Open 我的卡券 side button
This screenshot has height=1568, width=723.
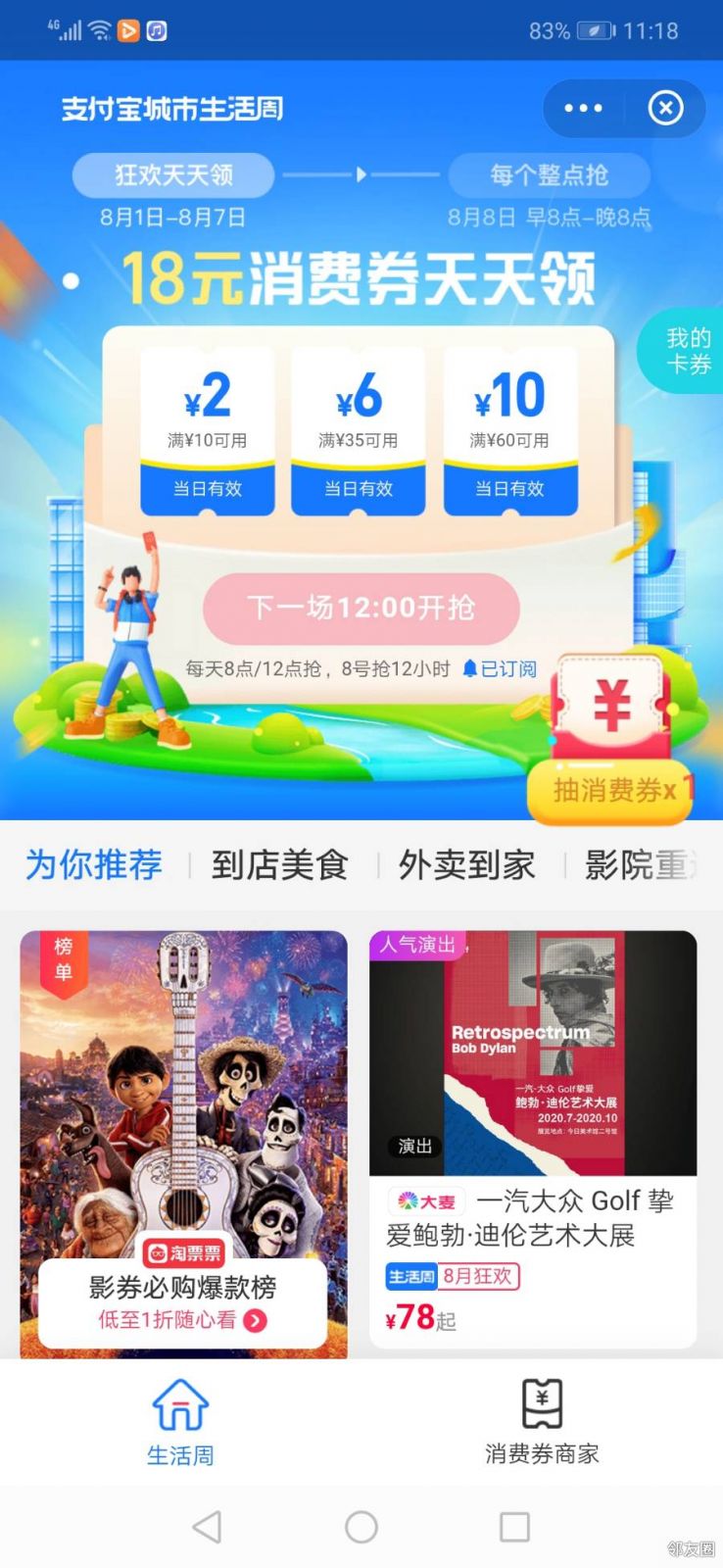coord(687,352)
